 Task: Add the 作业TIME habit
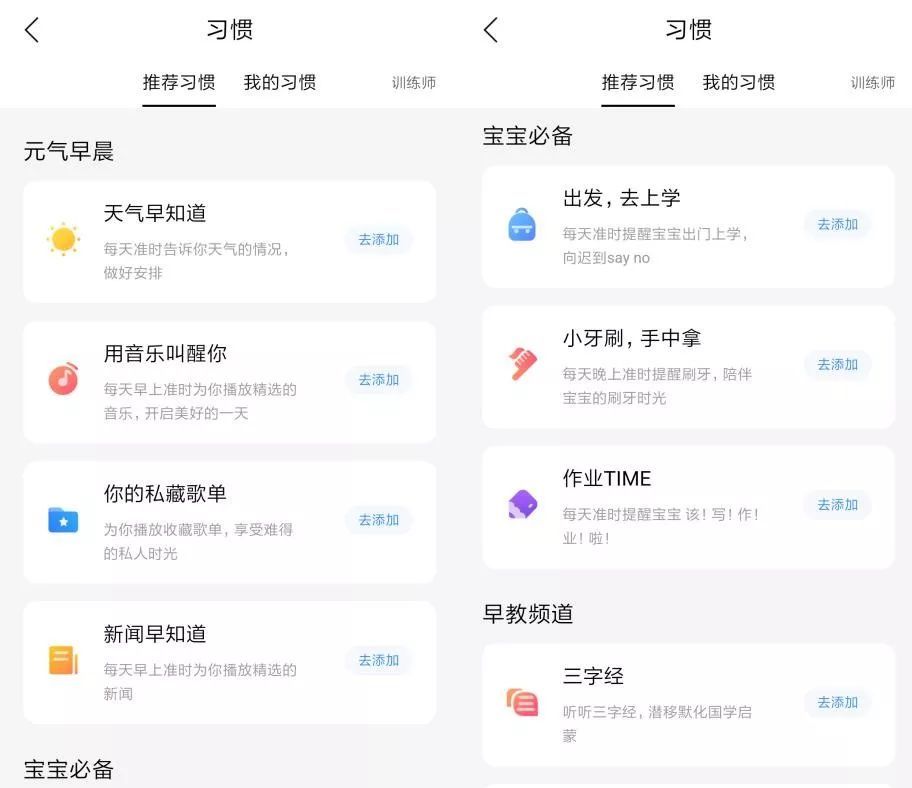tap(837, 504)
